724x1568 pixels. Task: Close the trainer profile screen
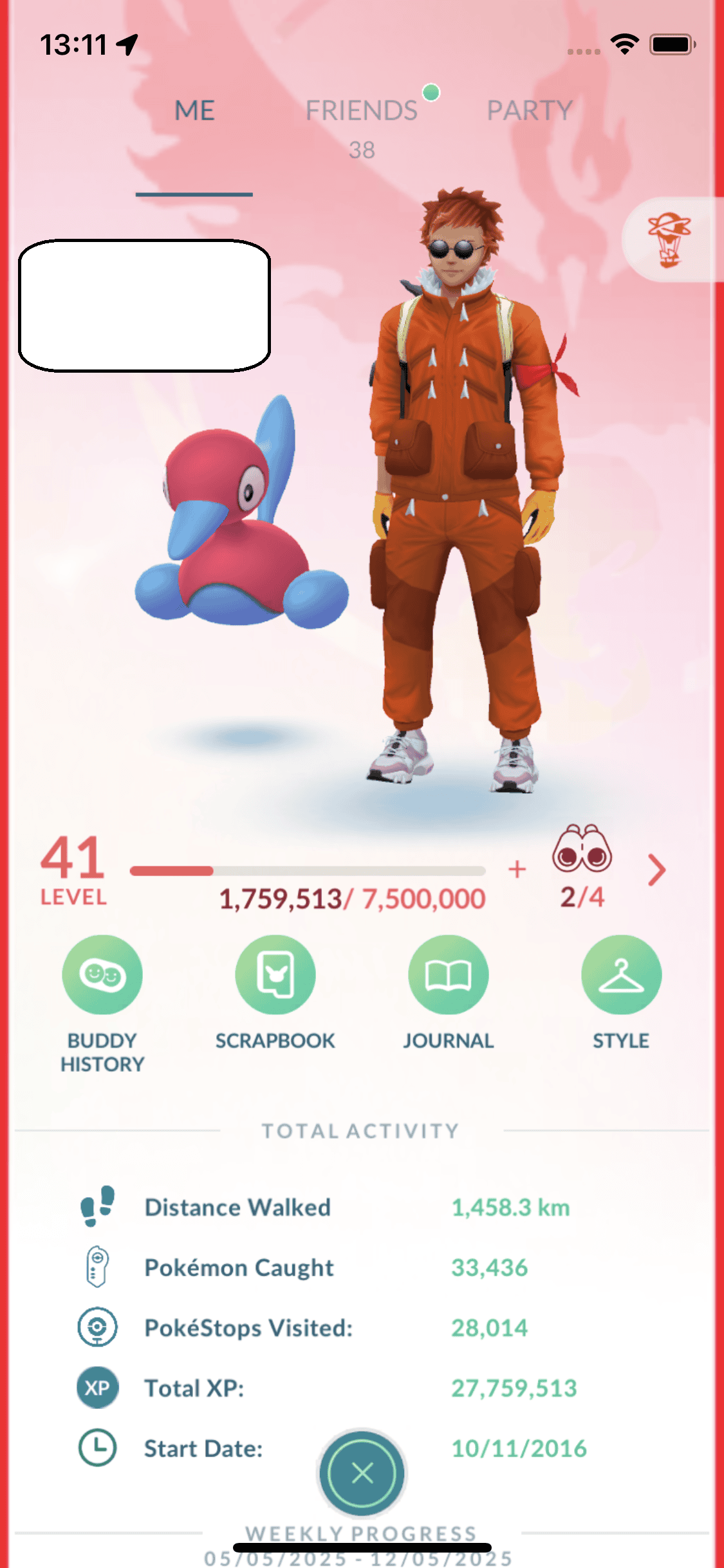click(362, 1473)
